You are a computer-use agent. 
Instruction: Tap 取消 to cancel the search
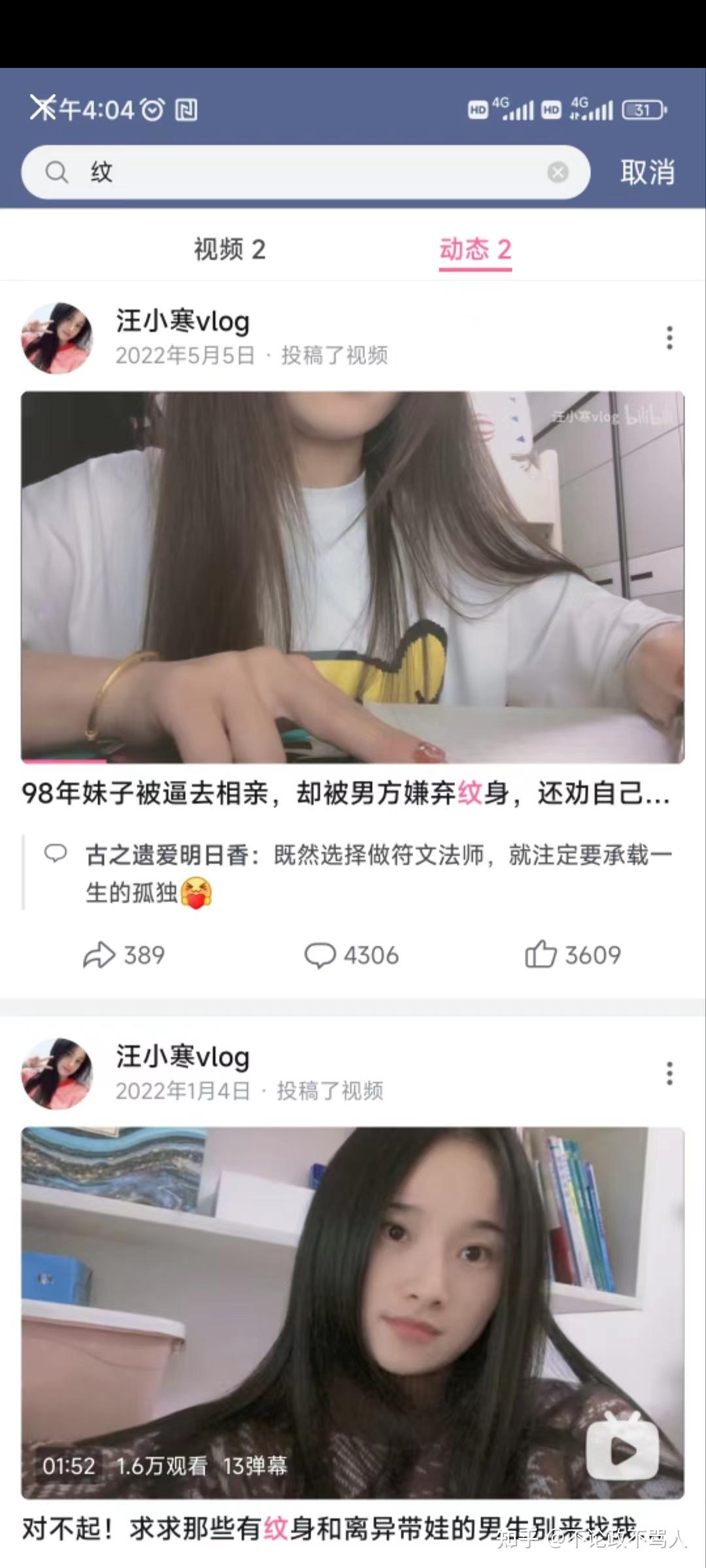point(647,172)
